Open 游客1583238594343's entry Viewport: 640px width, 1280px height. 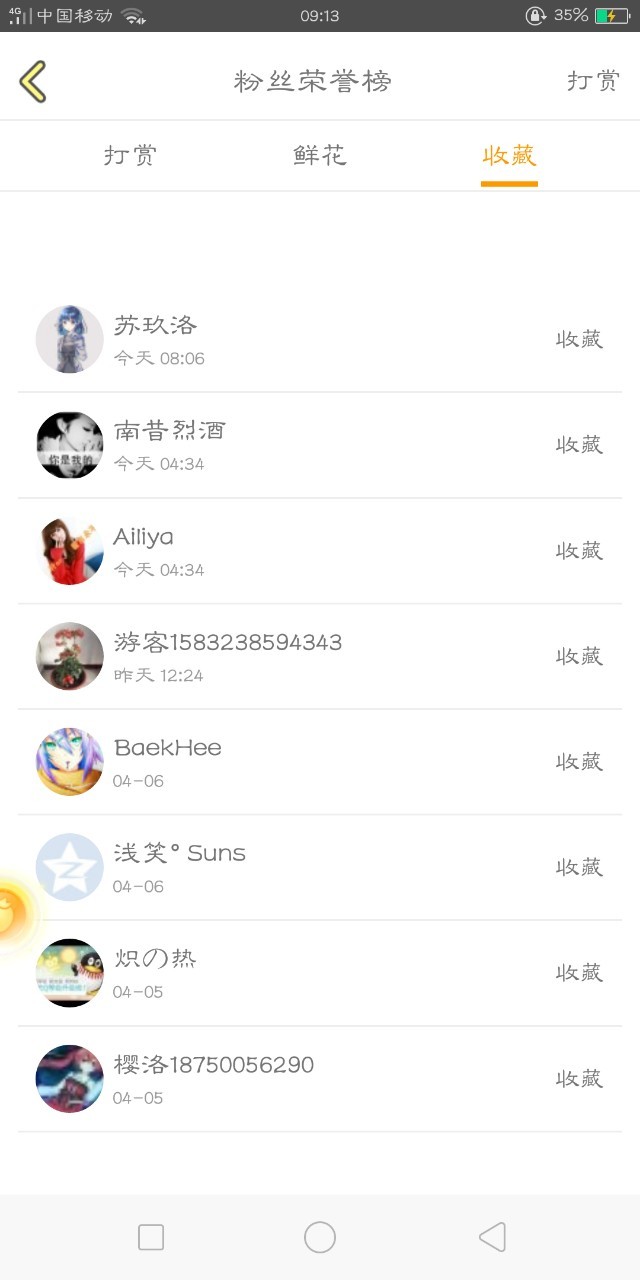320,657
